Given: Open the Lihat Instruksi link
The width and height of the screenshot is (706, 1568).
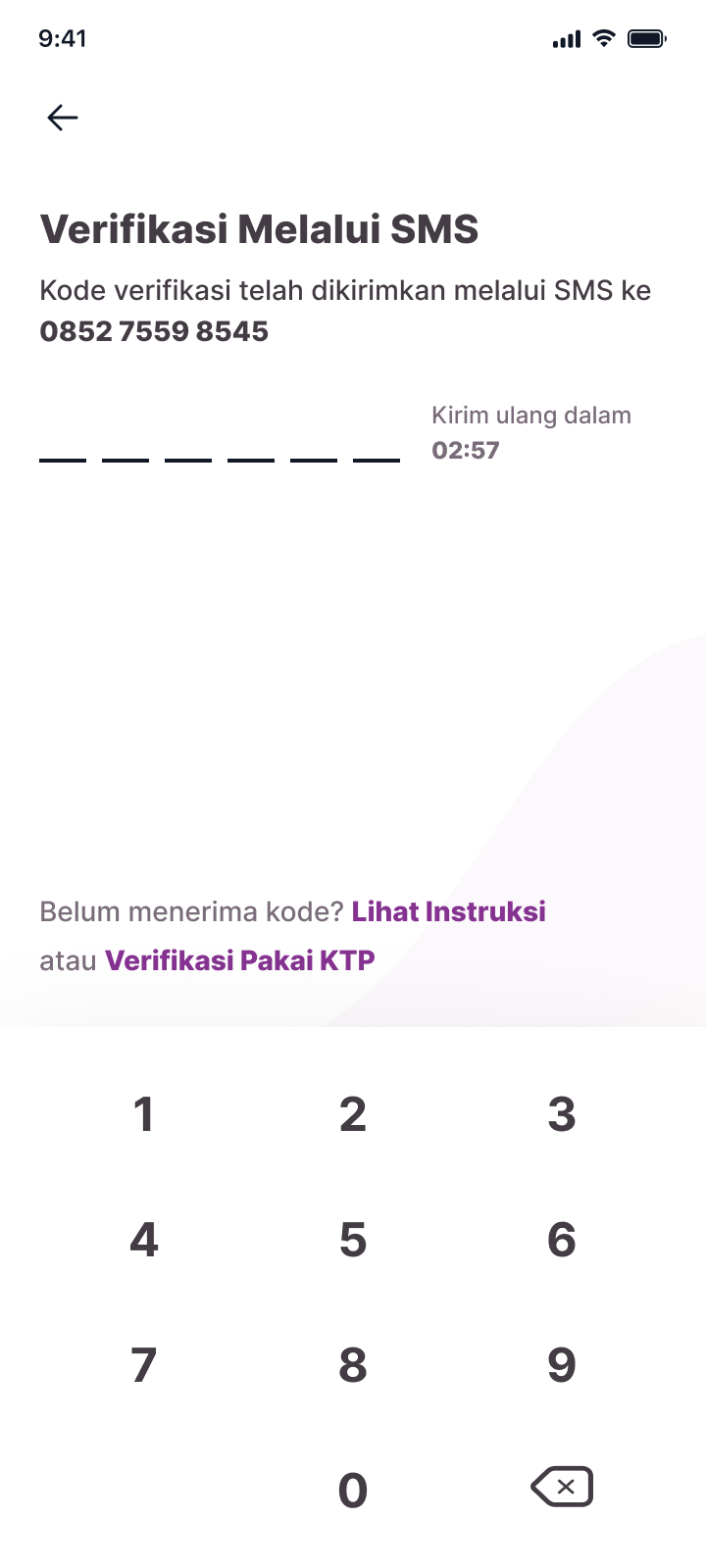Looking at the screenshot, I should pos(448,911).
